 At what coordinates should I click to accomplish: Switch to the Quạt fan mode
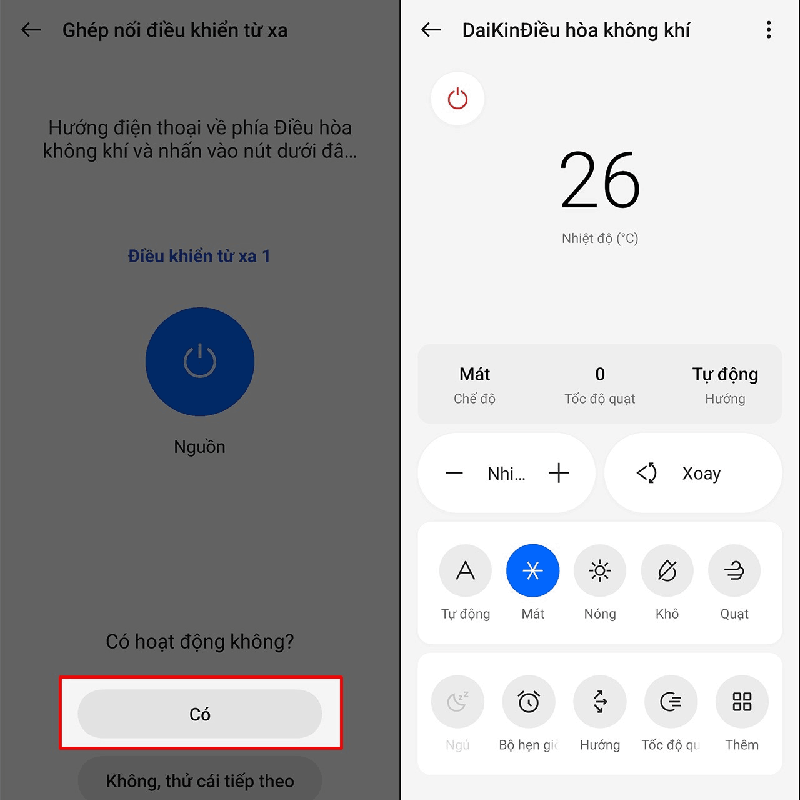(734, 571)
